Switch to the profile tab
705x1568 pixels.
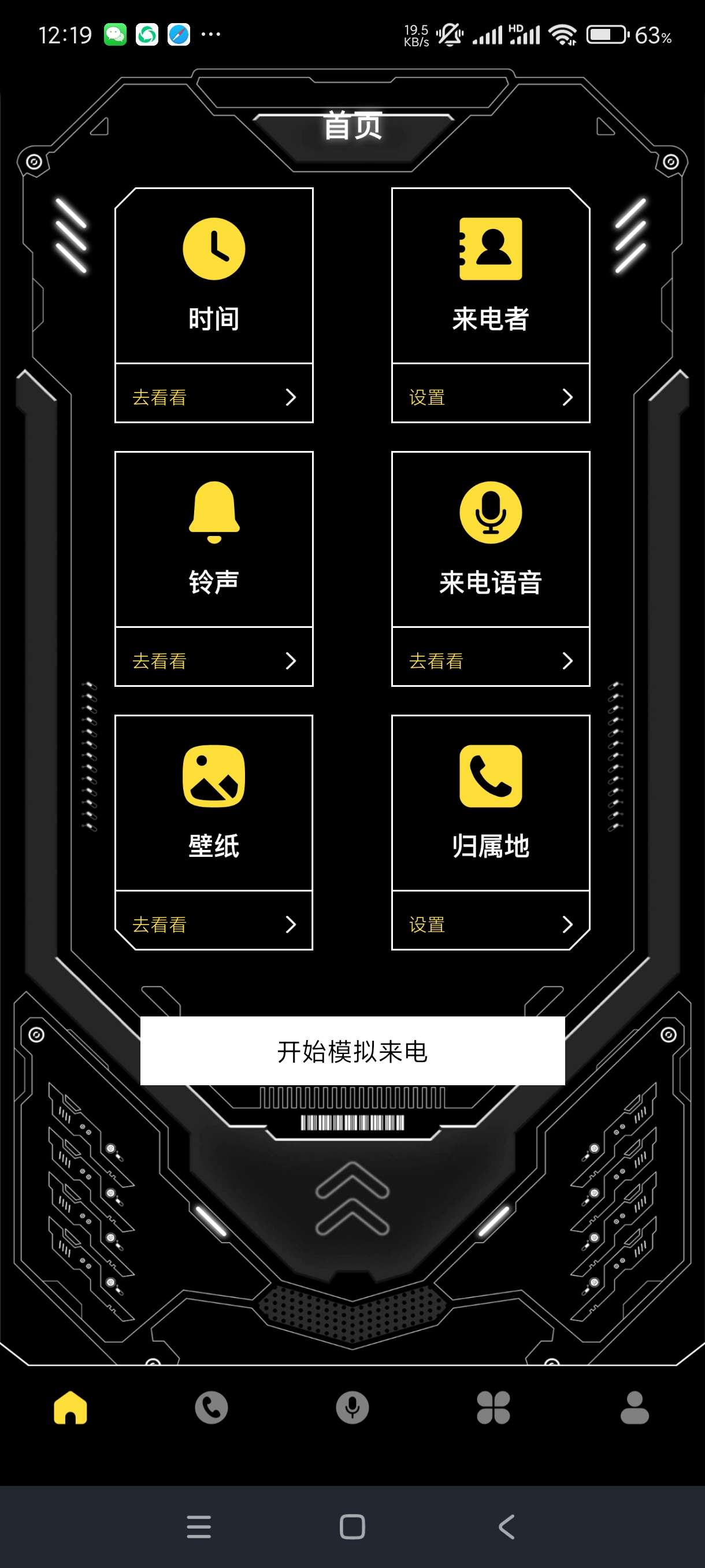634,1407
